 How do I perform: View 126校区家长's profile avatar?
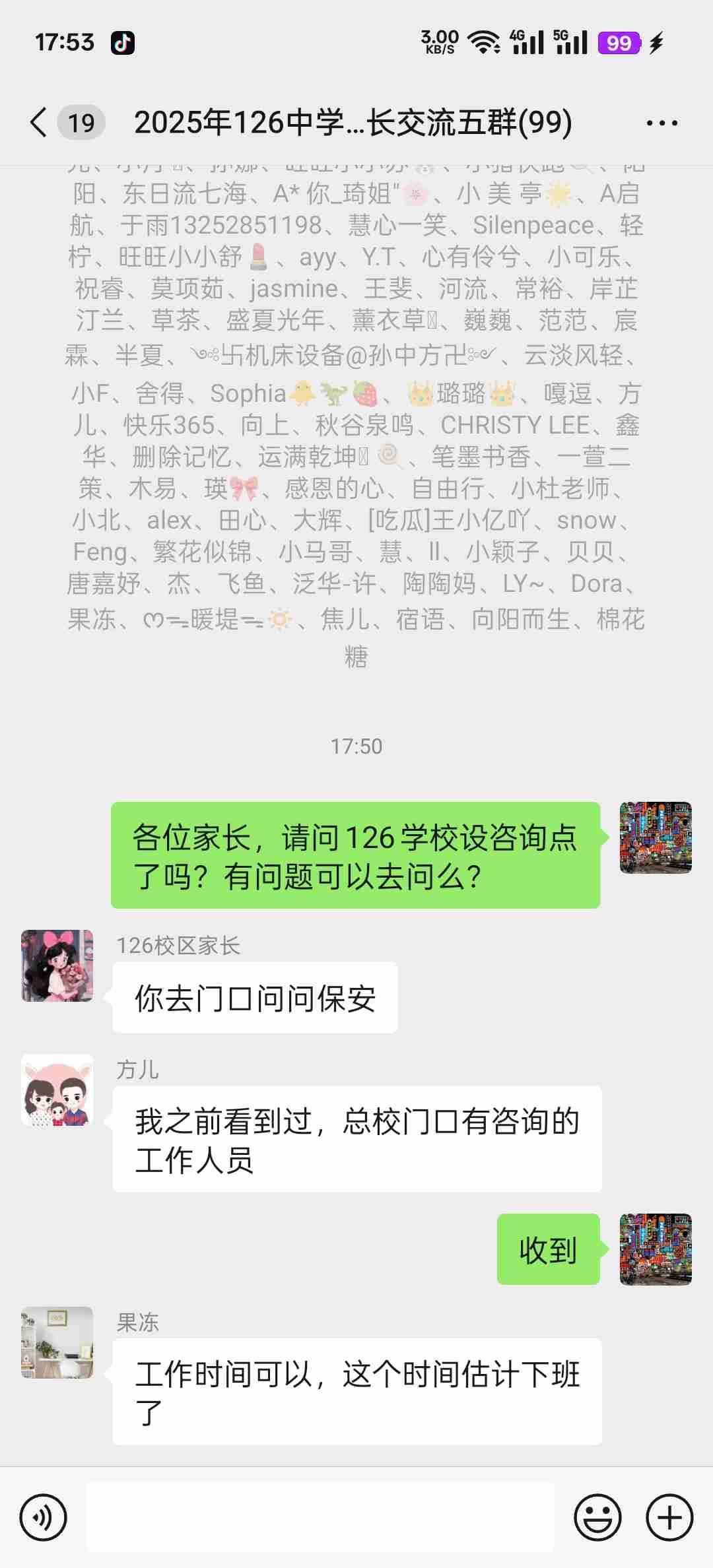coord(57,965)
